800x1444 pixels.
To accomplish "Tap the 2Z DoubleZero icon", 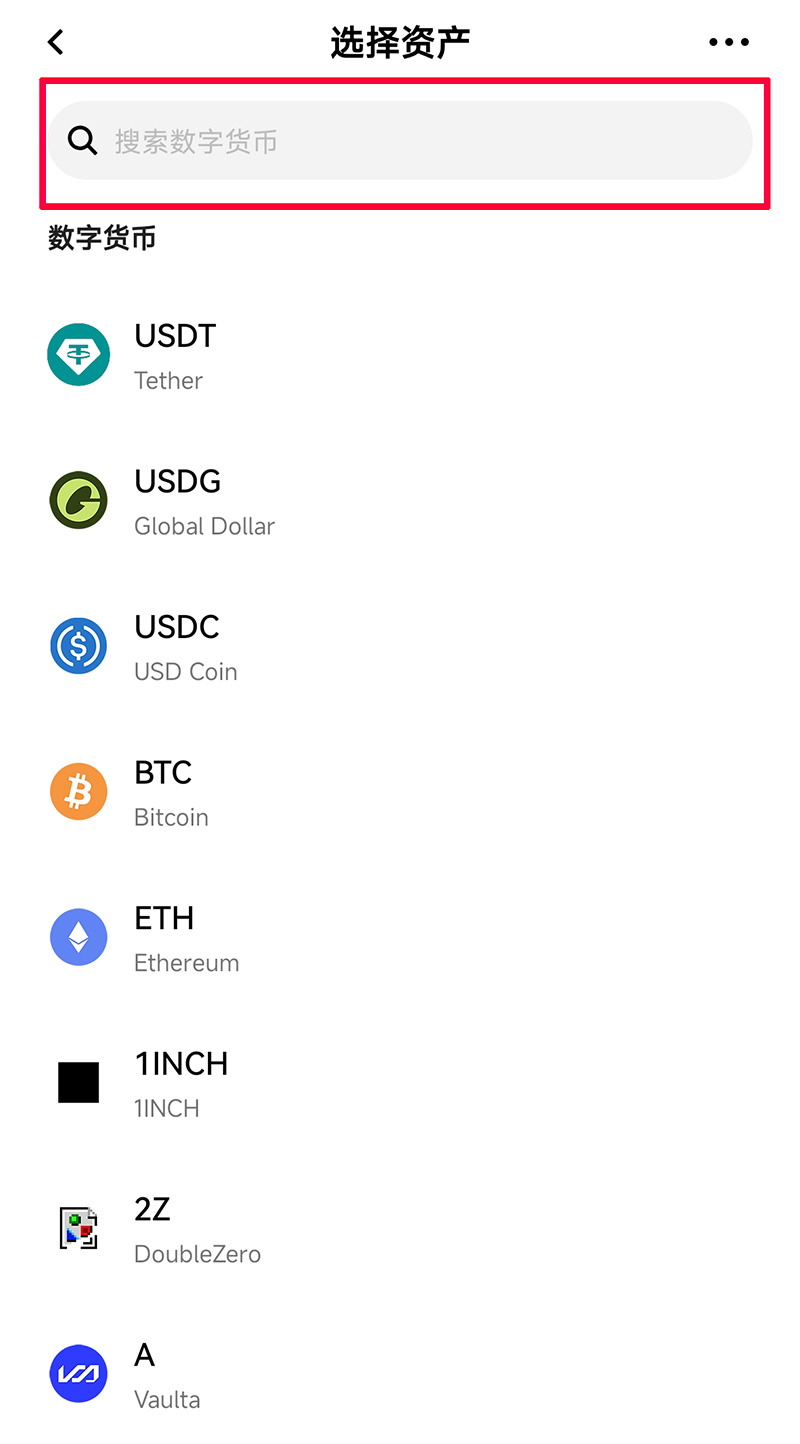I will click(78, 1228).
